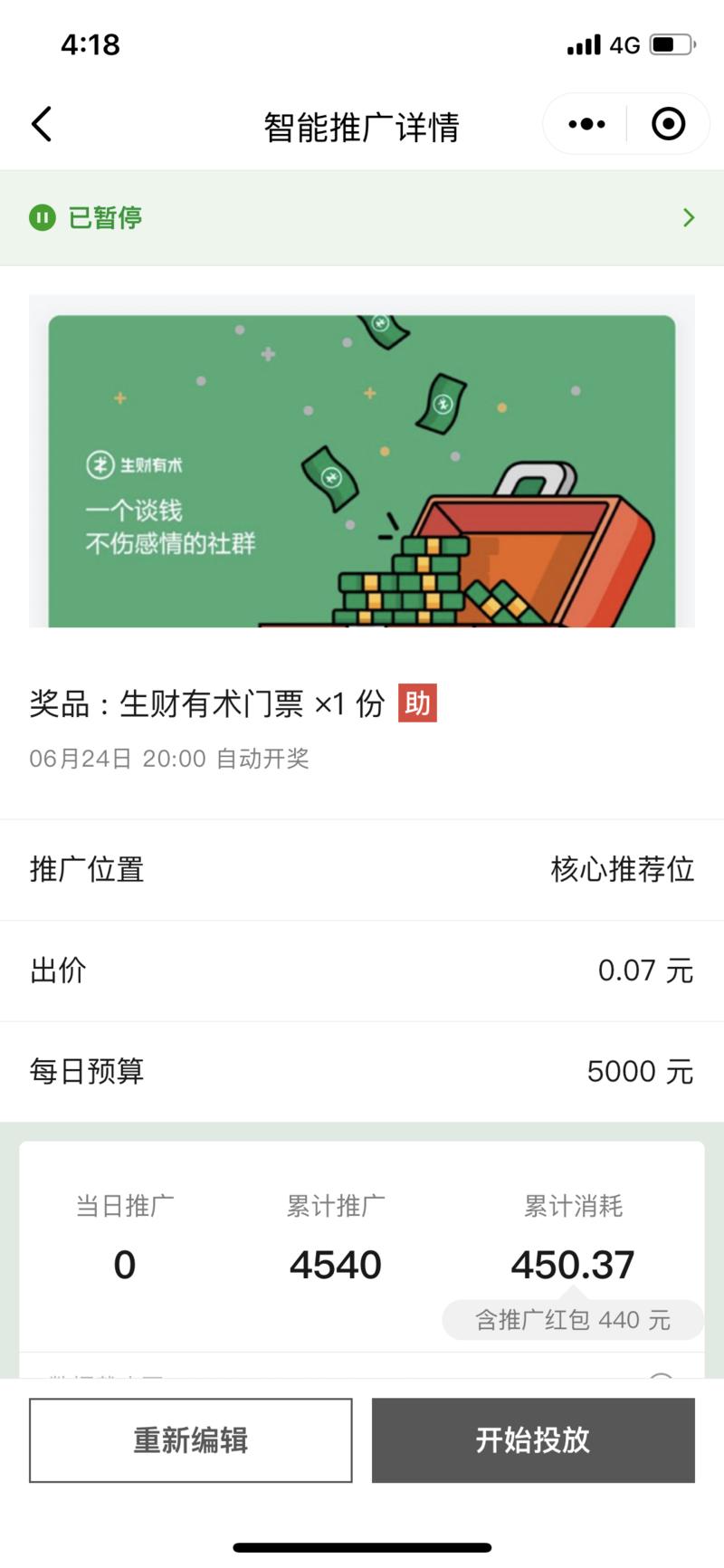The image size is (724, 1568).
Task: Exit mini-program via the circle target icon
Action: [668, 123]
